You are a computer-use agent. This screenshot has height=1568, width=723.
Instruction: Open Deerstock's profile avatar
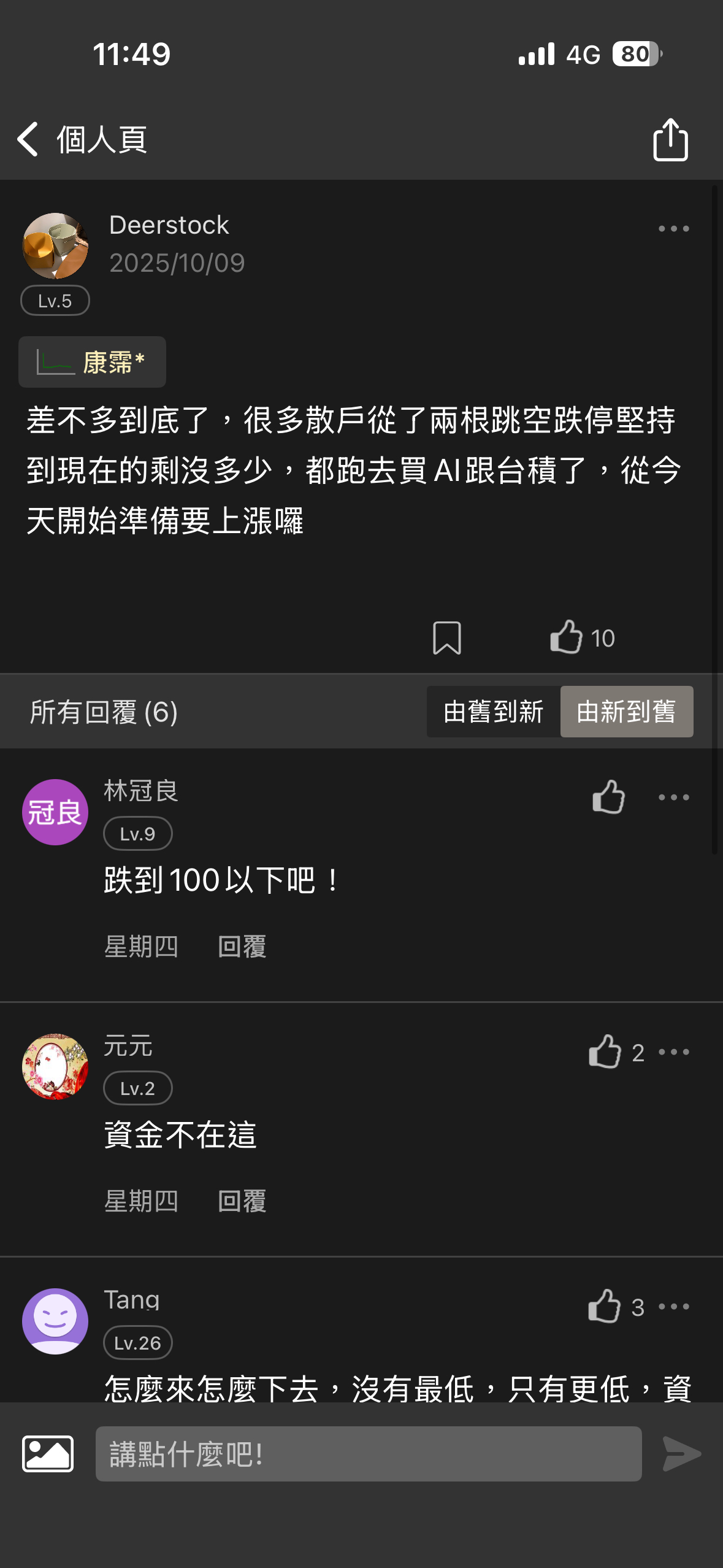[55, 245]
